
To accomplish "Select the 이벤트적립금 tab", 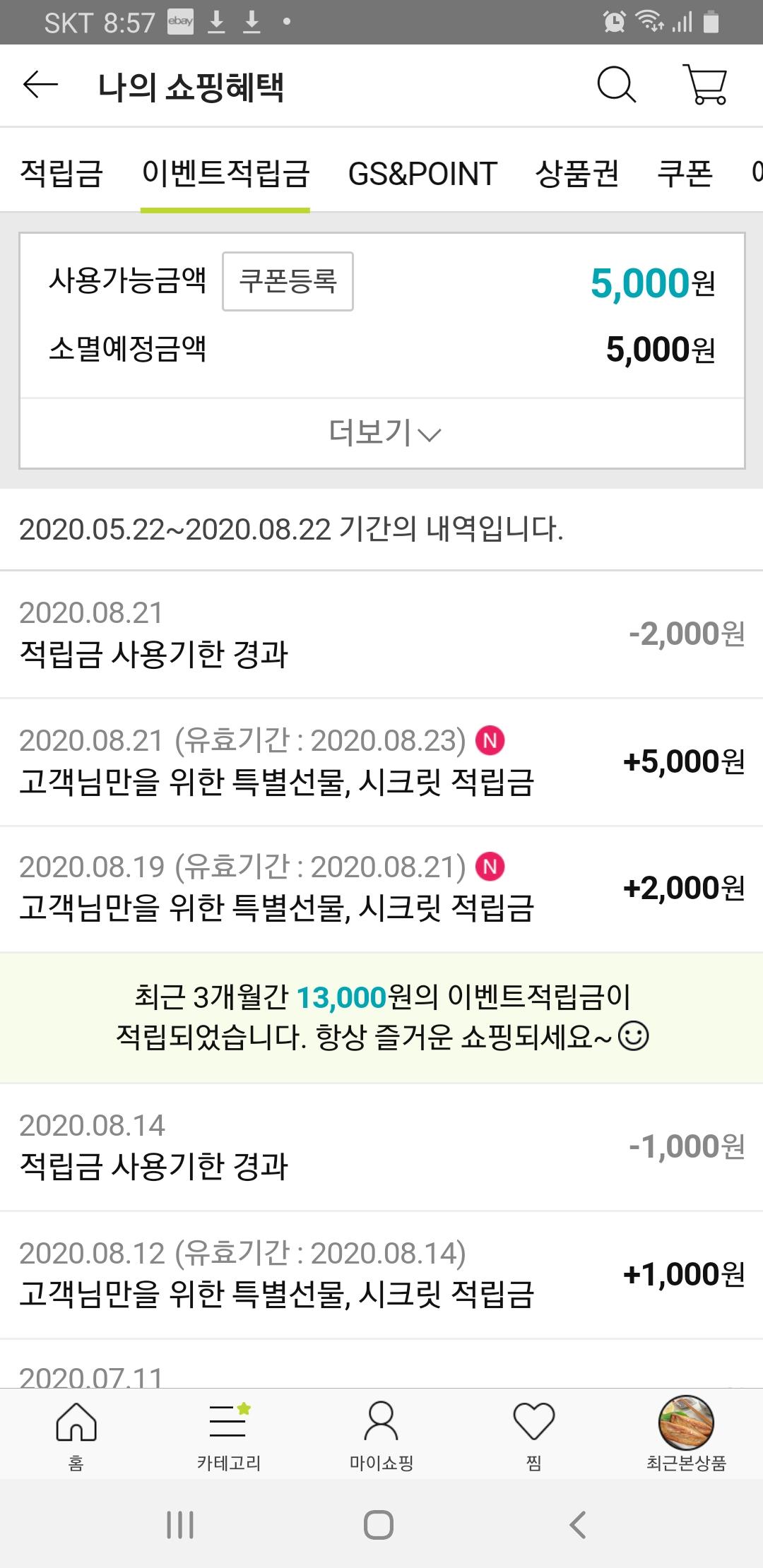I will [x=225, y=173].
